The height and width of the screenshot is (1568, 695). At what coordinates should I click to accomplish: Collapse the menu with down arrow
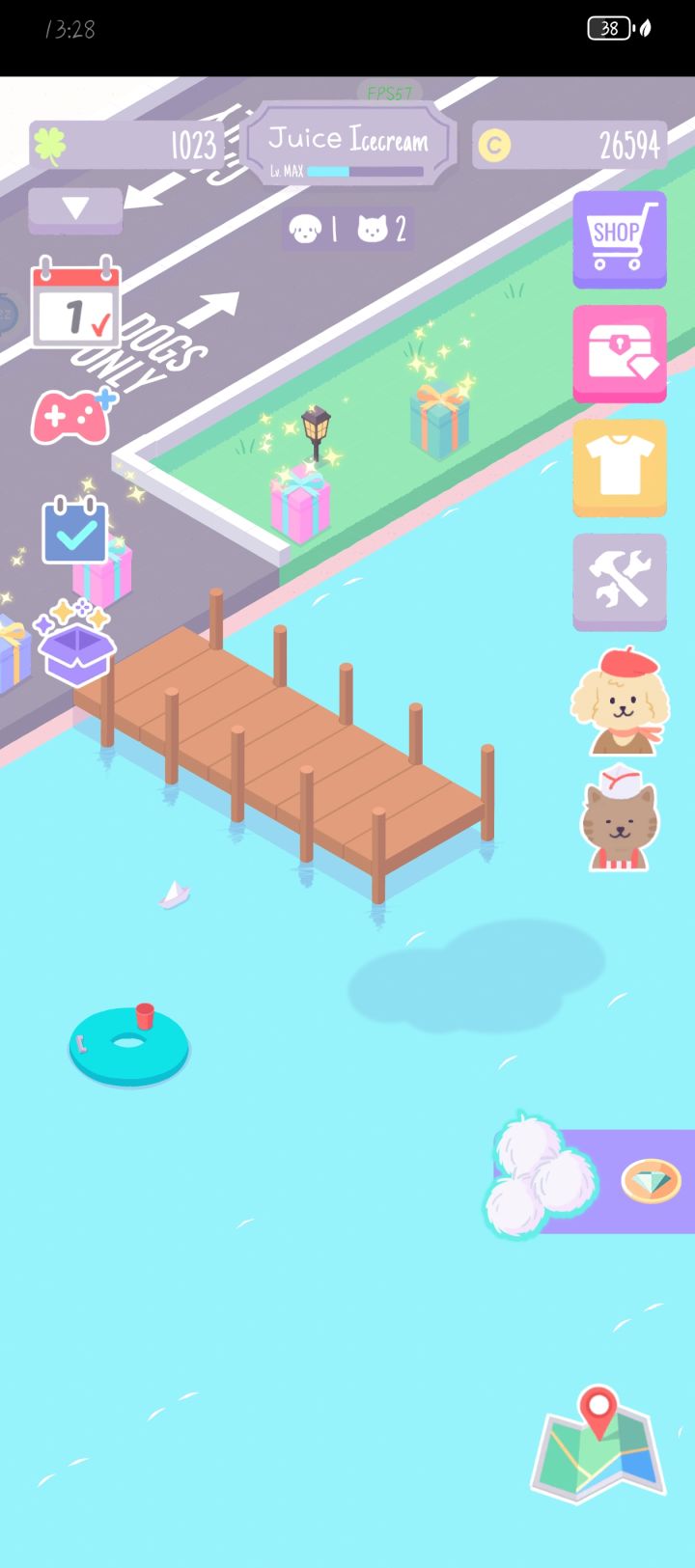tap(75, 208)
